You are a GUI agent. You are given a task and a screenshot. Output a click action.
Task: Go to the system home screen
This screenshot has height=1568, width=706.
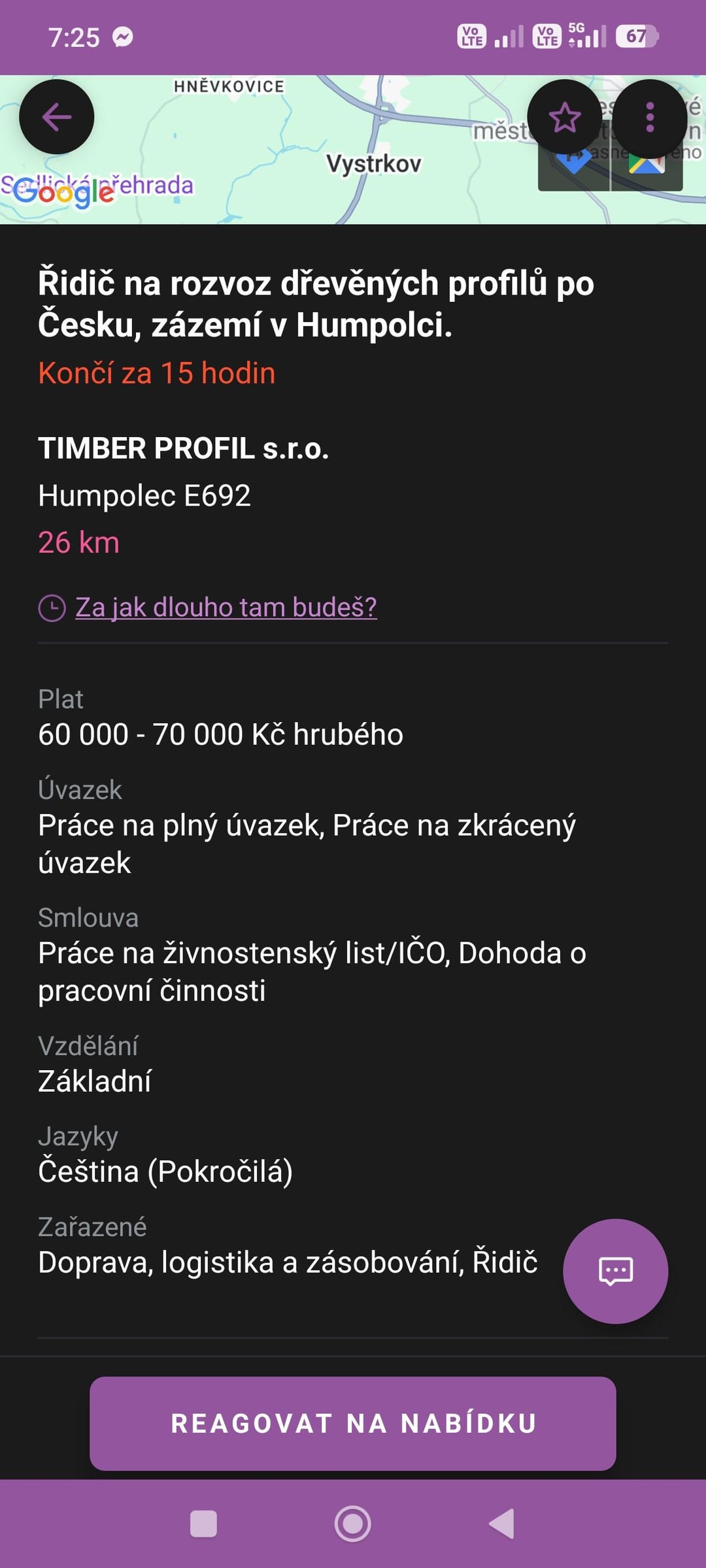click(353, 1524)
